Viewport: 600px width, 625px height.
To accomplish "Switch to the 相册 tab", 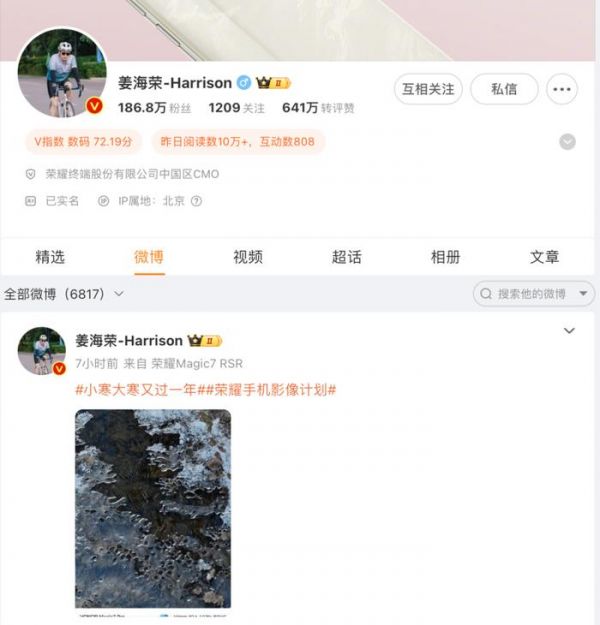I will click(x=446, y=257).
